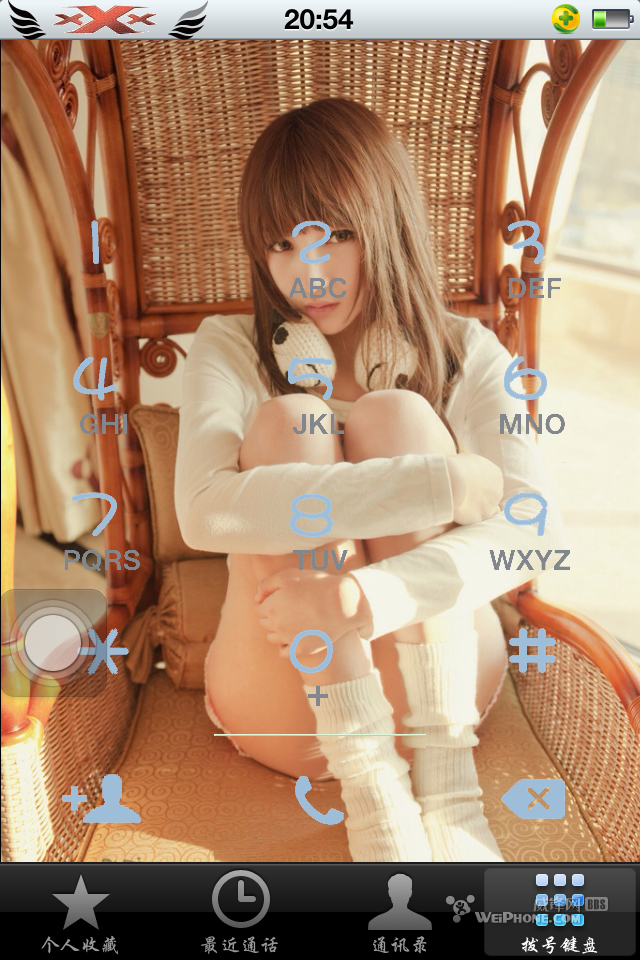Open the AssistiveTouch floating button
This screenshot has width=640, height=960.
pyautogui.click(x=53, y=642)
